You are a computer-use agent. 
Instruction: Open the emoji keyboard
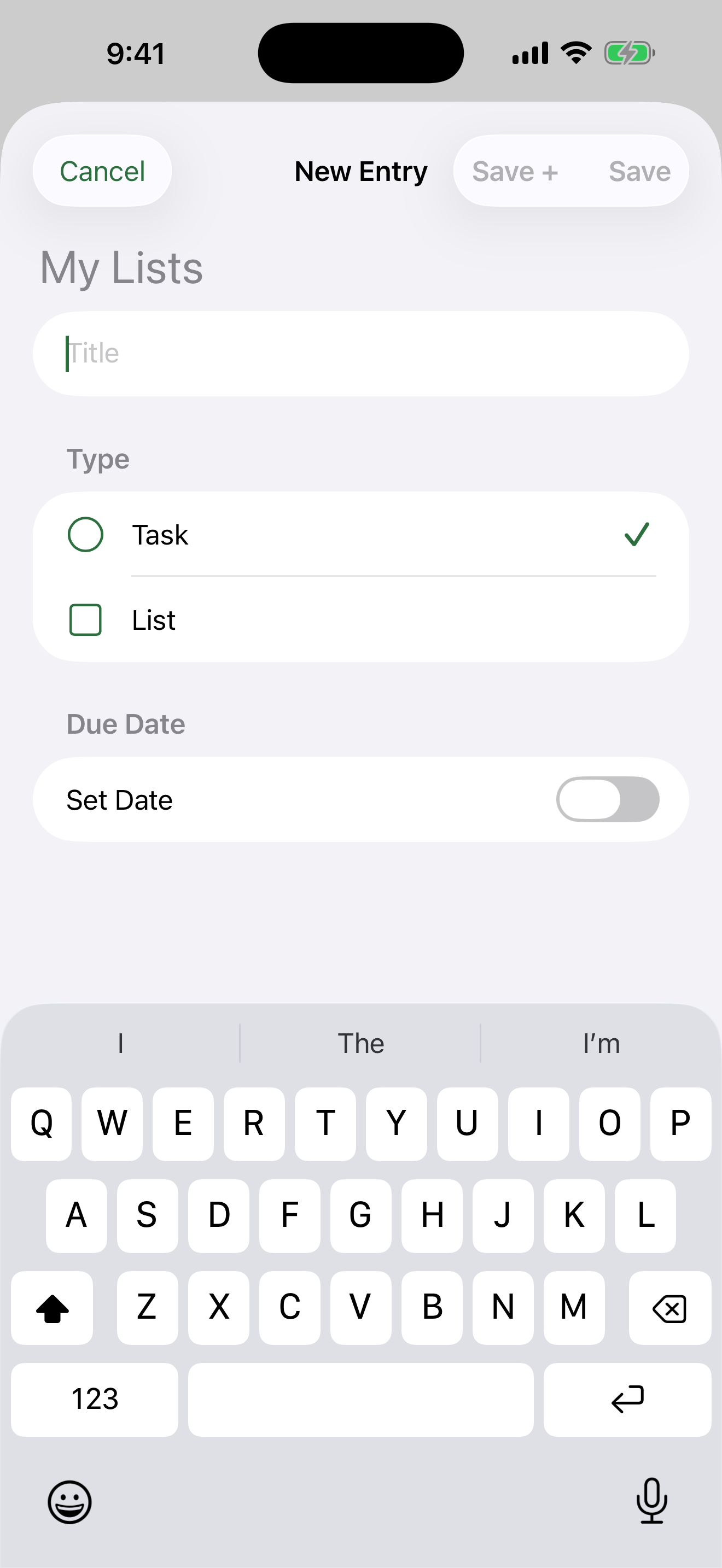click(x=70, y=1502)
